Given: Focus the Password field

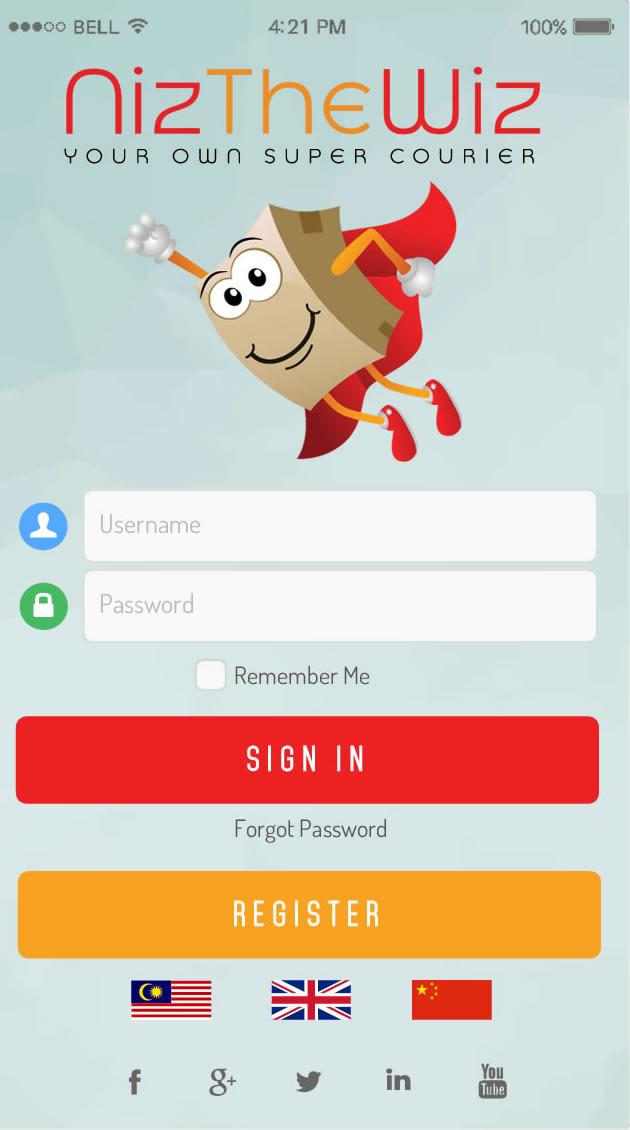Looking at the screenshot, I should (340, 605).
